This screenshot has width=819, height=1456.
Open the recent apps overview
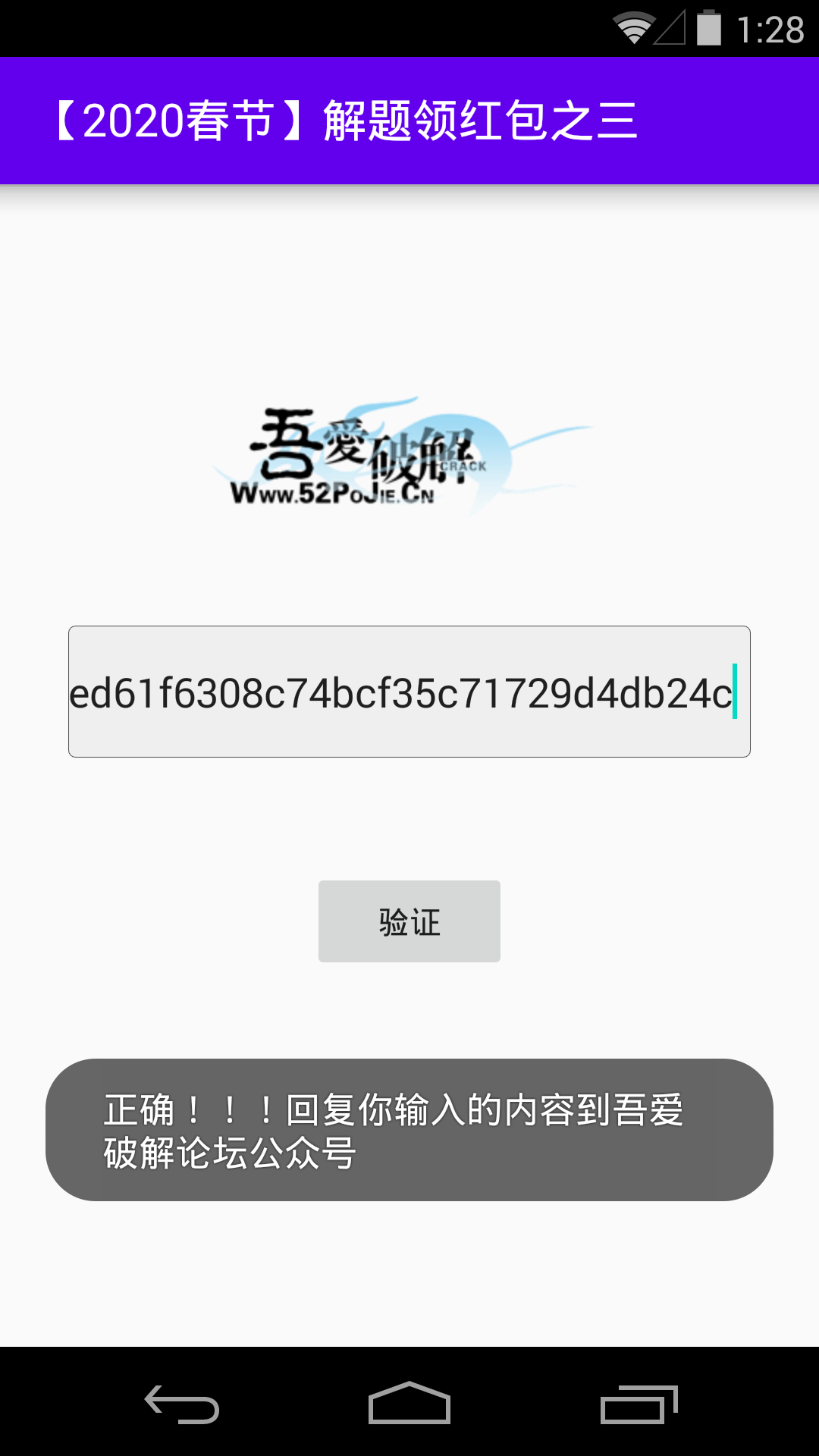coord(638,1404)
